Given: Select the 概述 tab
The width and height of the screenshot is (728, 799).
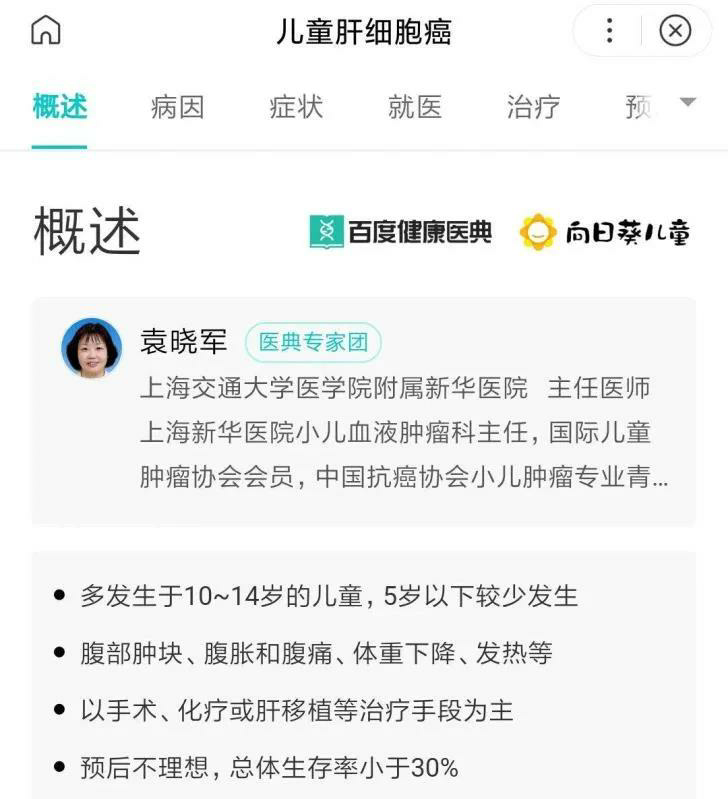Looking at the screenshot, I should click(x=59, y=107).
